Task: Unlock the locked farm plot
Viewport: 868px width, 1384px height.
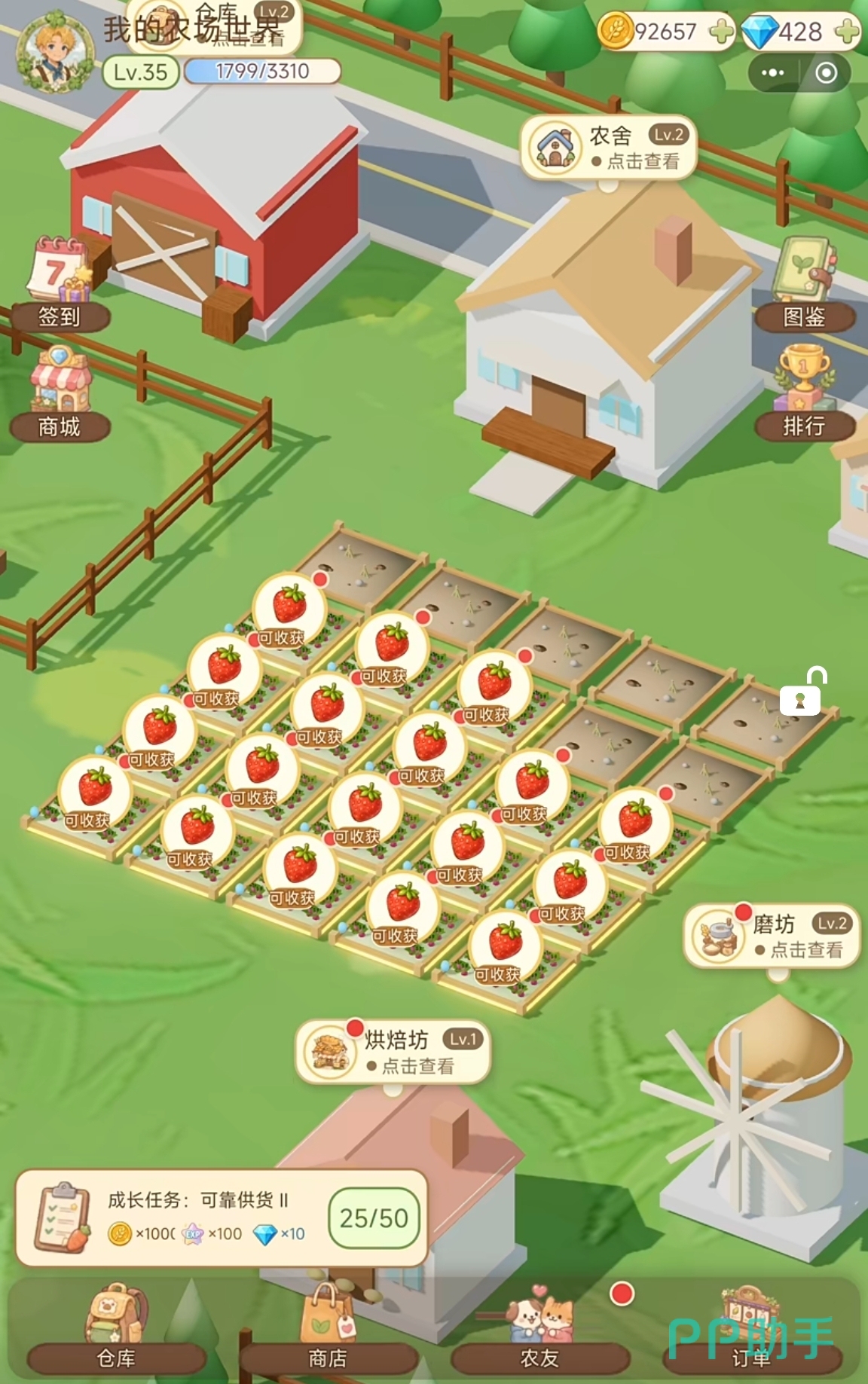Action: [x=802, y=692]
